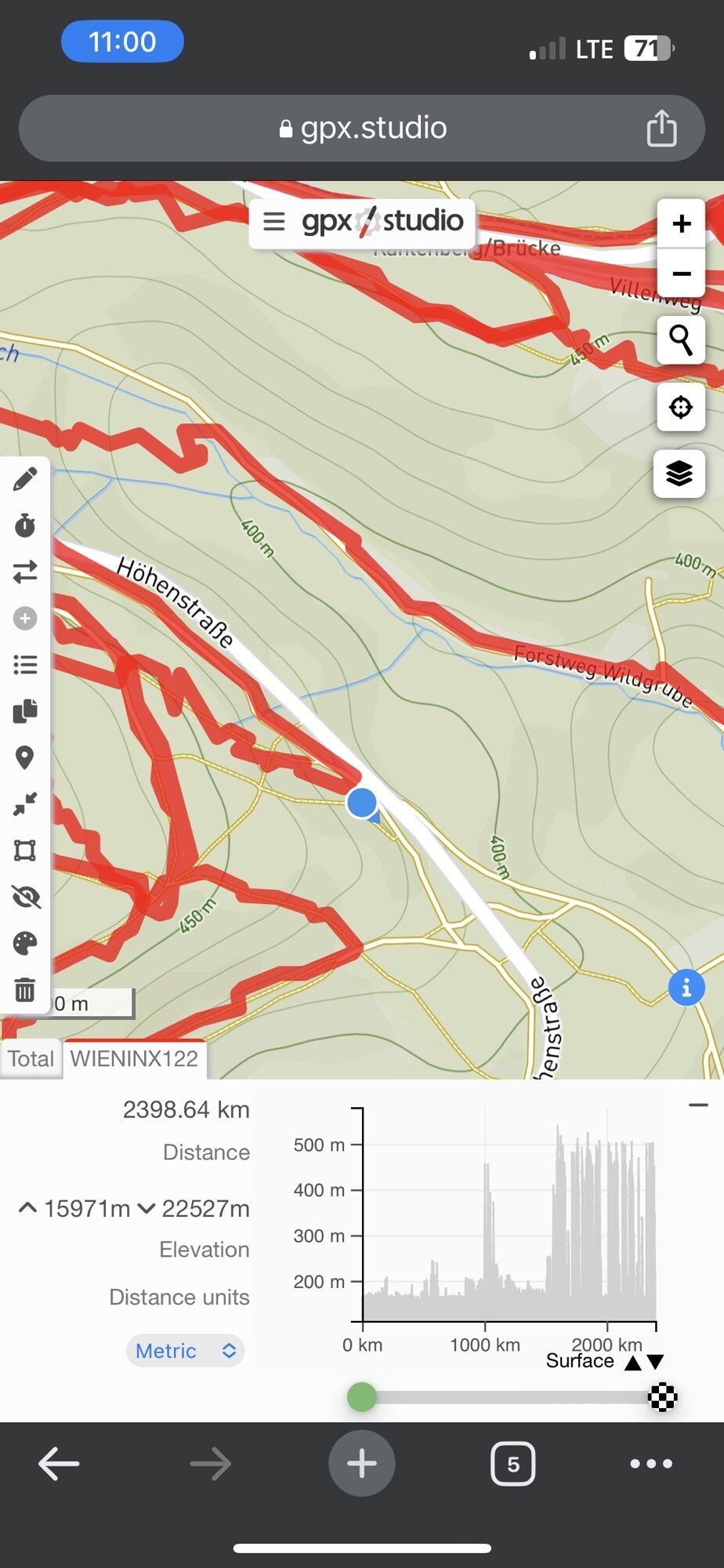
Task: Reverse the track with the arrows tool
Action: pyautogui.click(x=25, y=572)
